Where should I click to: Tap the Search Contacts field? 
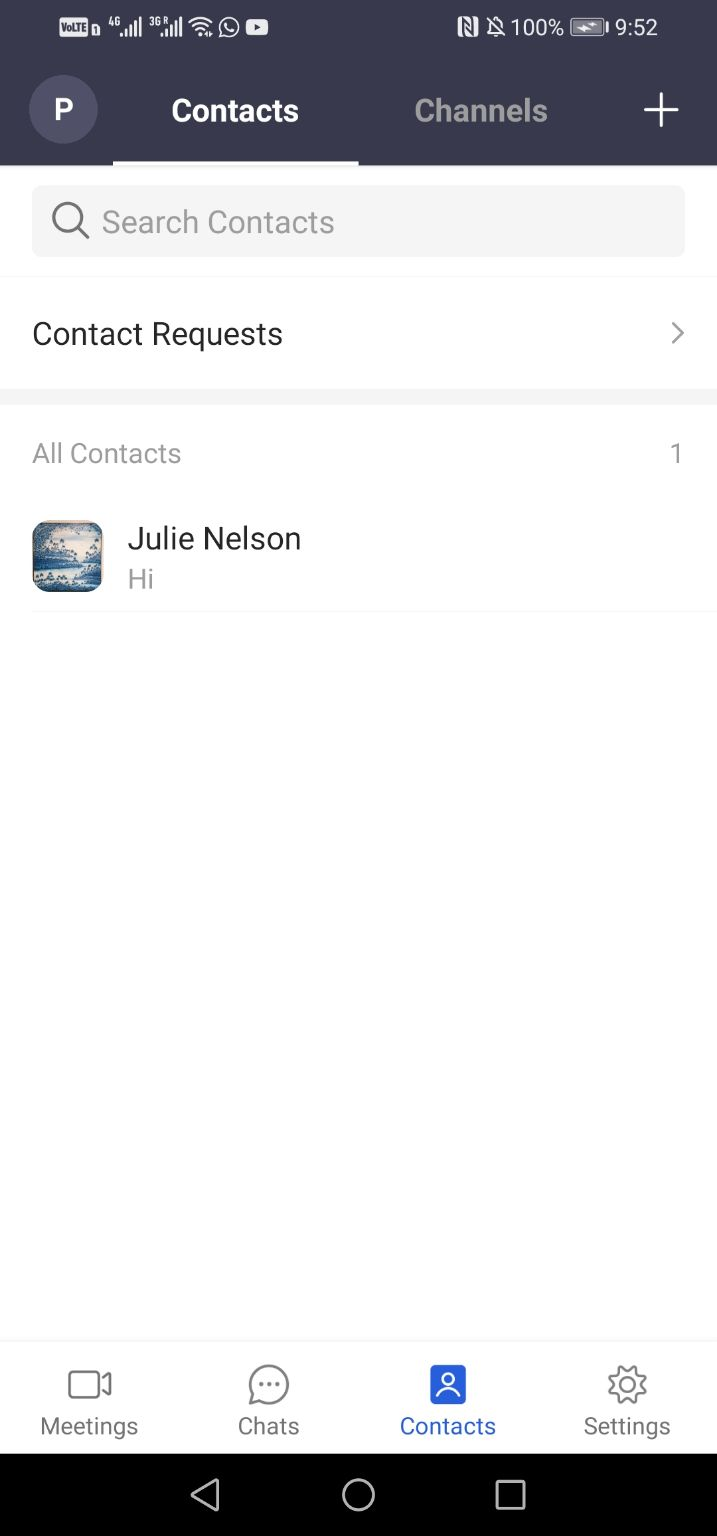point(358,221)
